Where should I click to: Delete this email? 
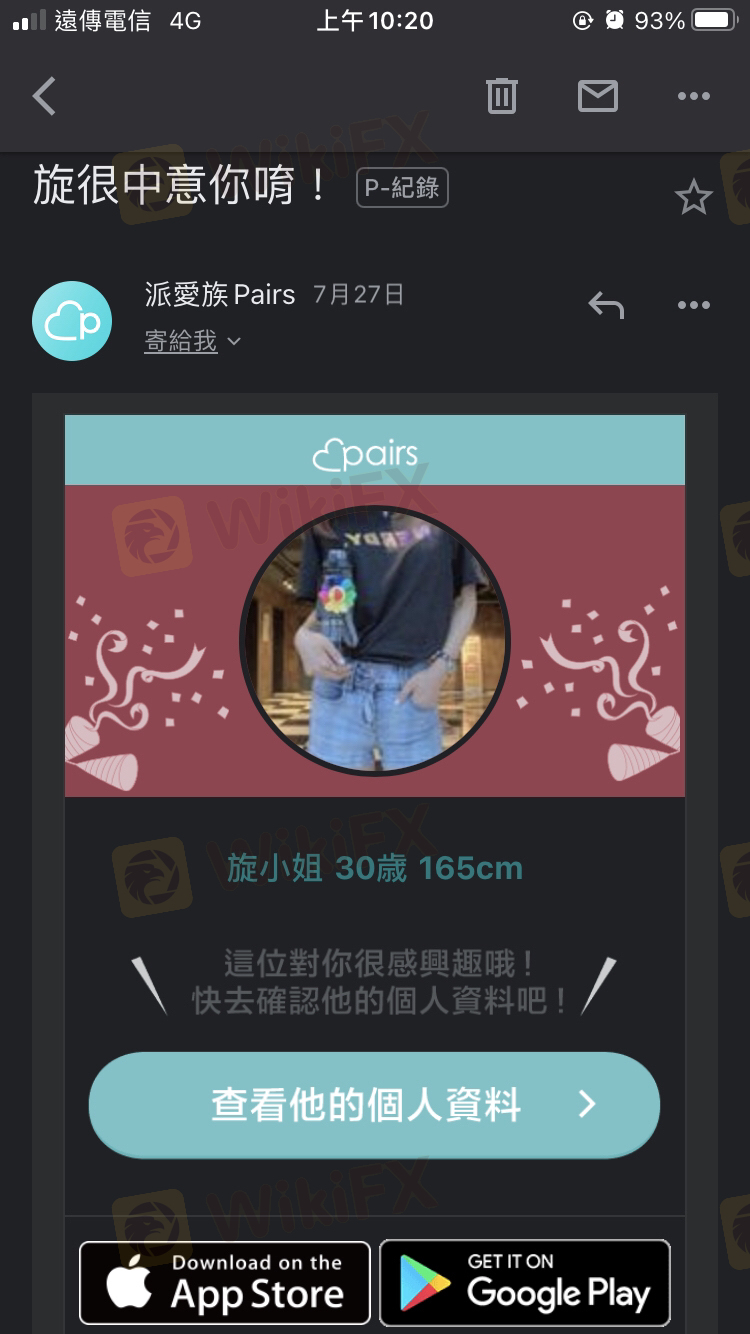click(x=501, y=96)
